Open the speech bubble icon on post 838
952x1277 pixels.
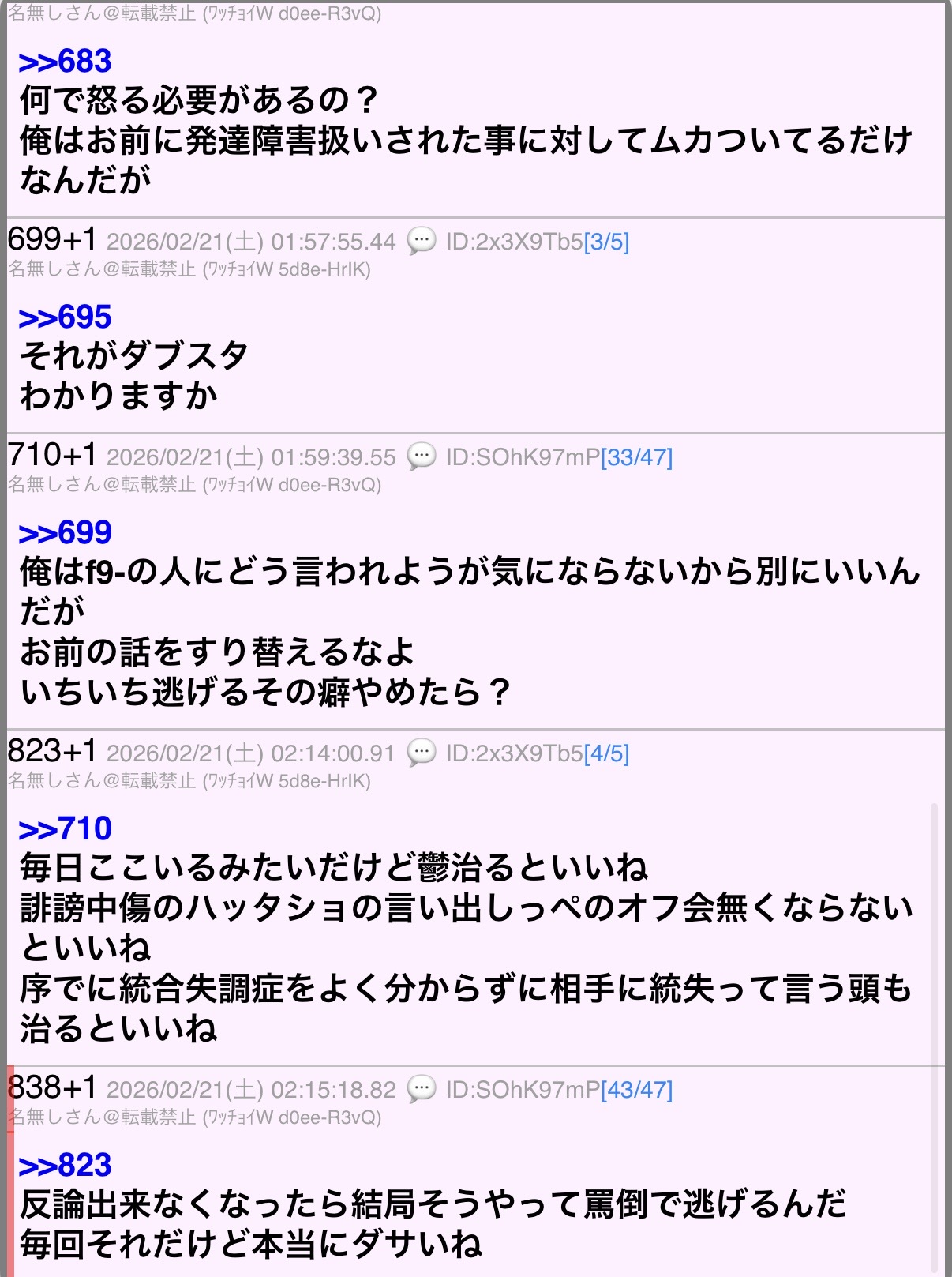click(422, 1089)
